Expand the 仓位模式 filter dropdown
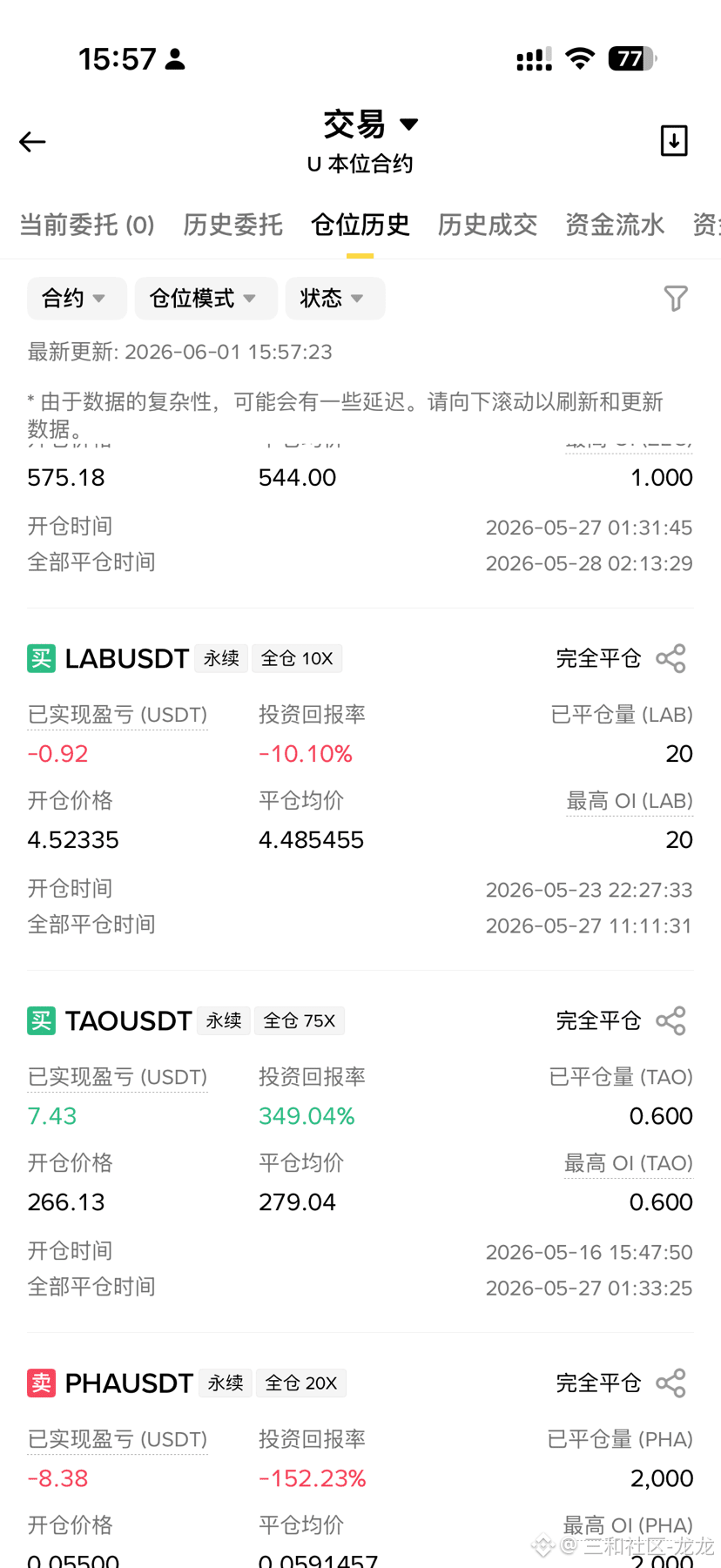This screenshot has width=721, height=1568. click(x=206, y=299)
